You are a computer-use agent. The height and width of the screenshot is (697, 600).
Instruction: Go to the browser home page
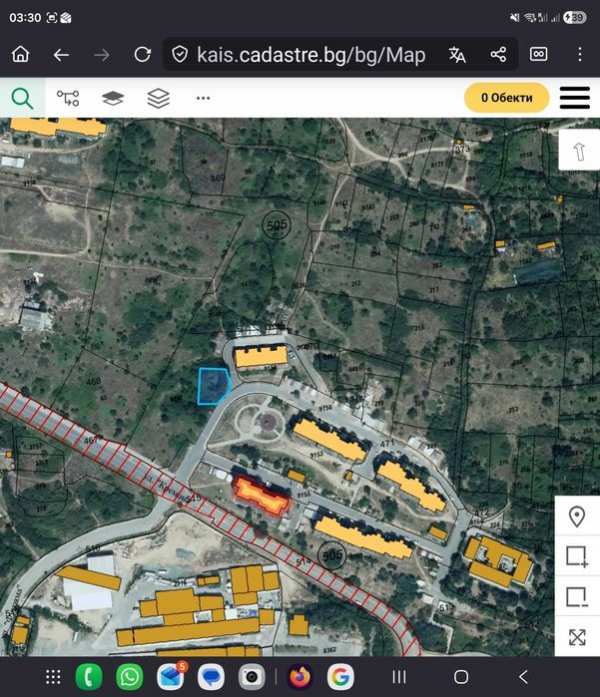(20, 55)
